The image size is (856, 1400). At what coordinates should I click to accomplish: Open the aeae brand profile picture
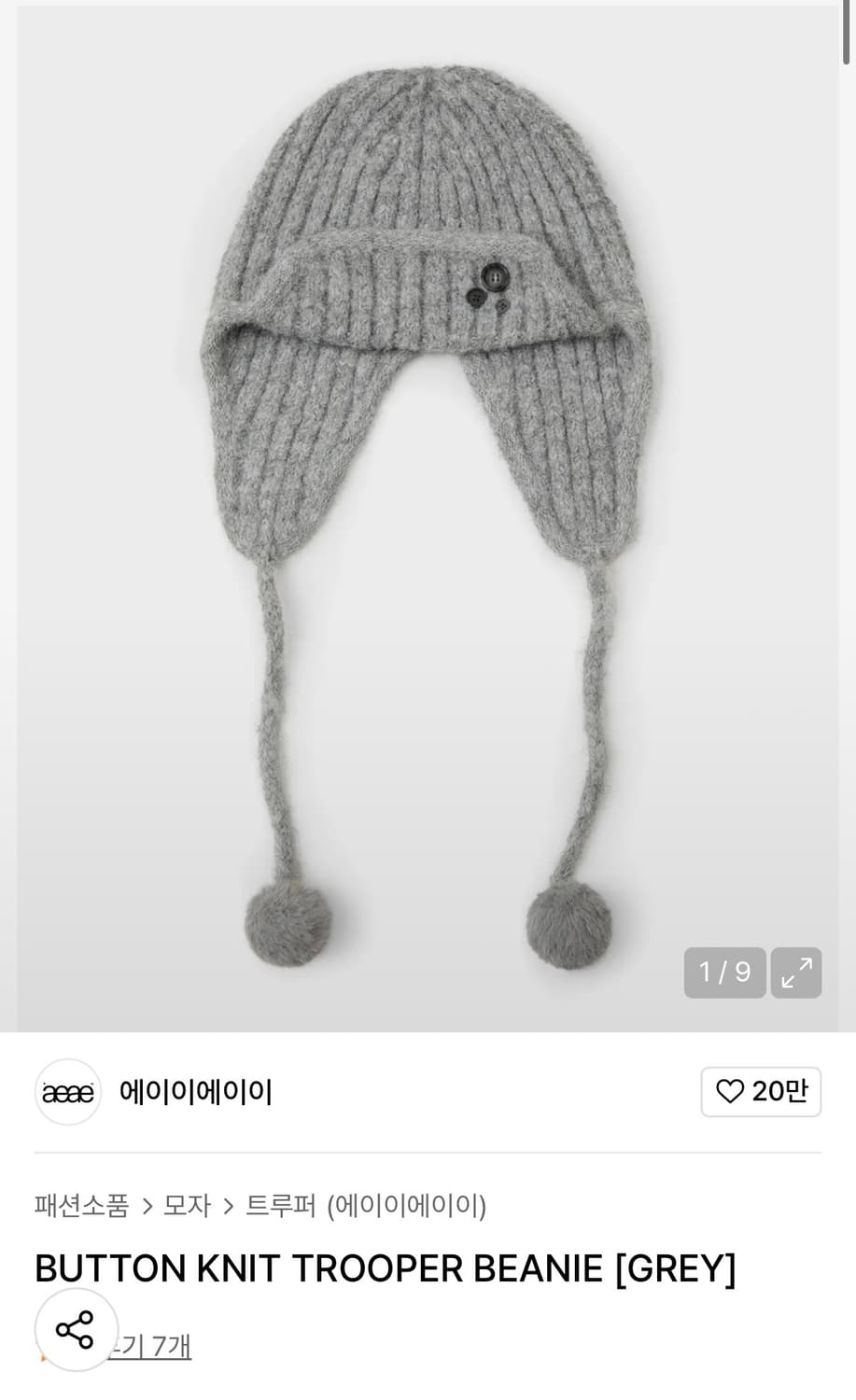[66, 1091]
